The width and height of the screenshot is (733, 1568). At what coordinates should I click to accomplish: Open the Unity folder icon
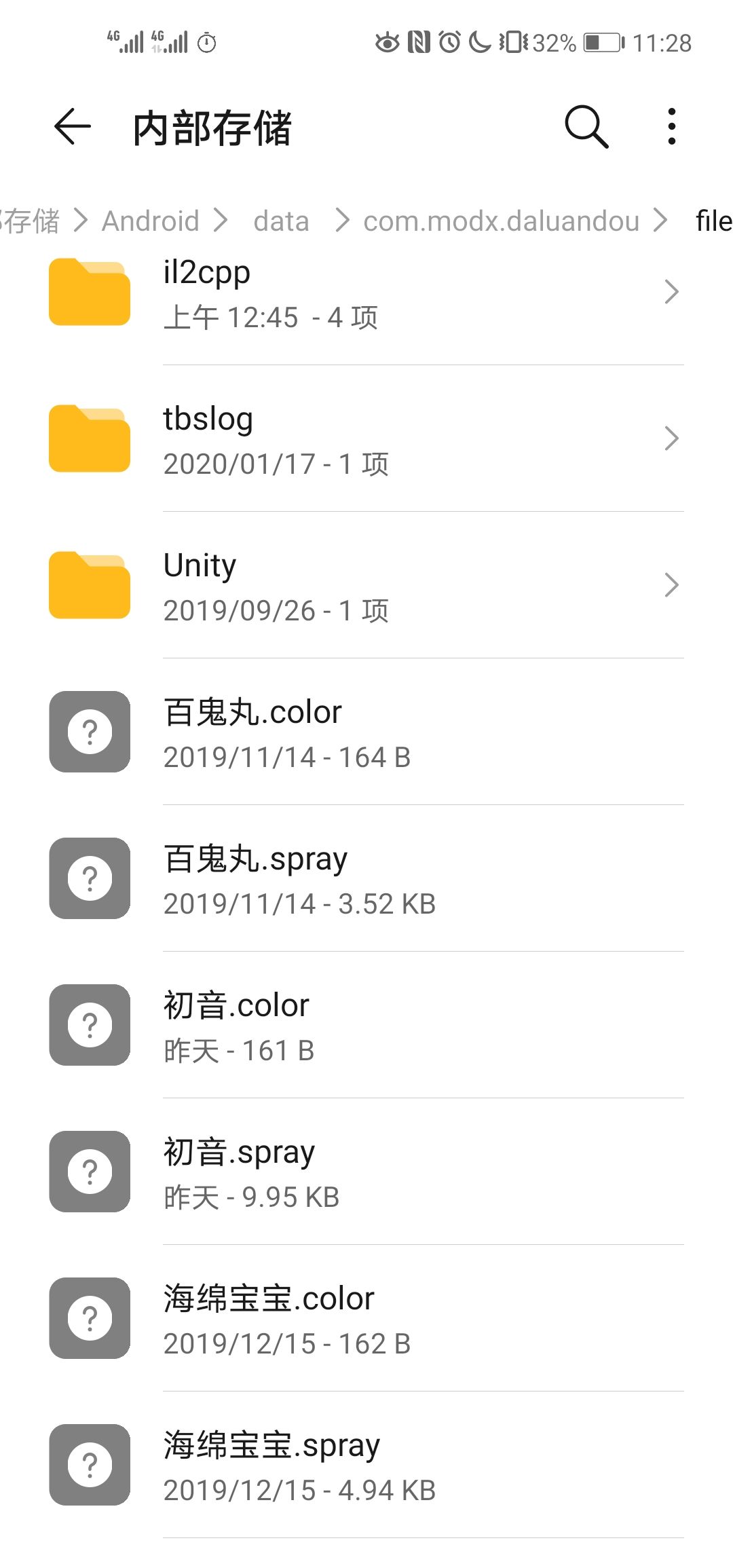coord(89,585)
